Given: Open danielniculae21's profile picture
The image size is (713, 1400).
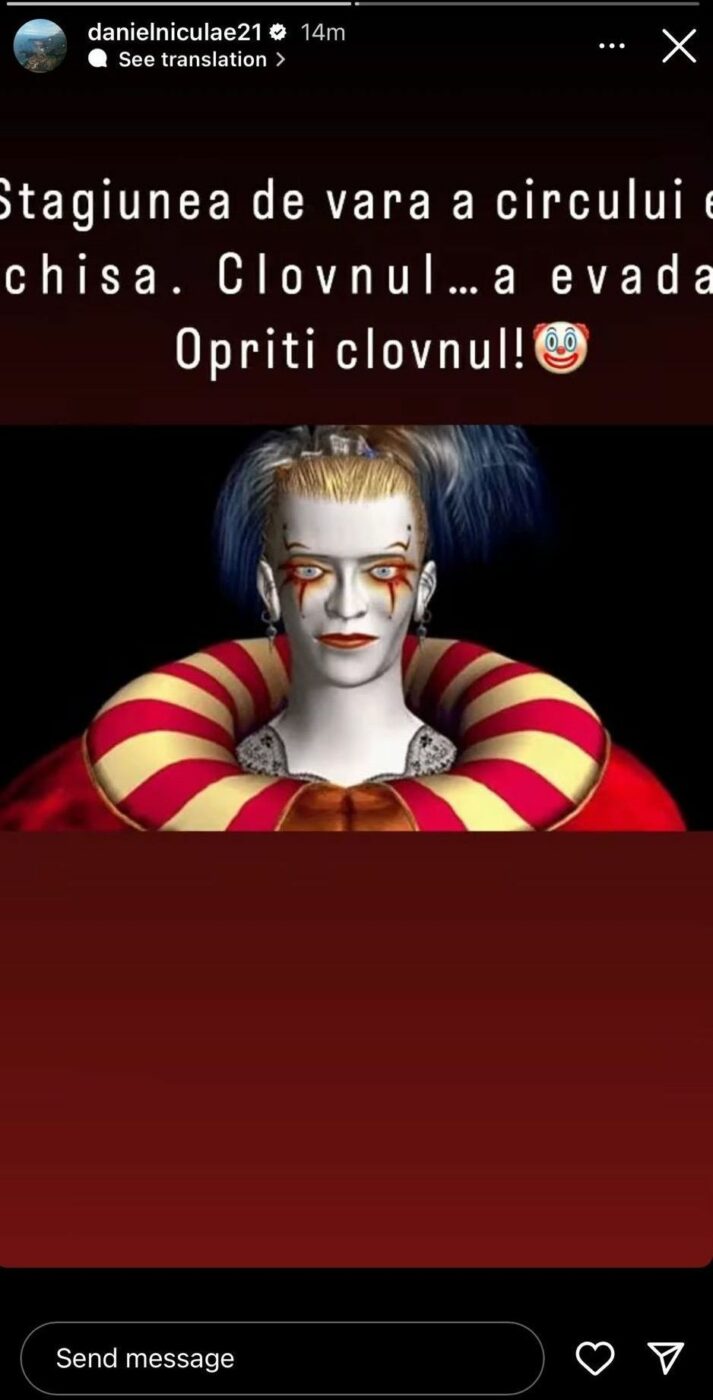Looking at the screenshot, I should [40, 46].
